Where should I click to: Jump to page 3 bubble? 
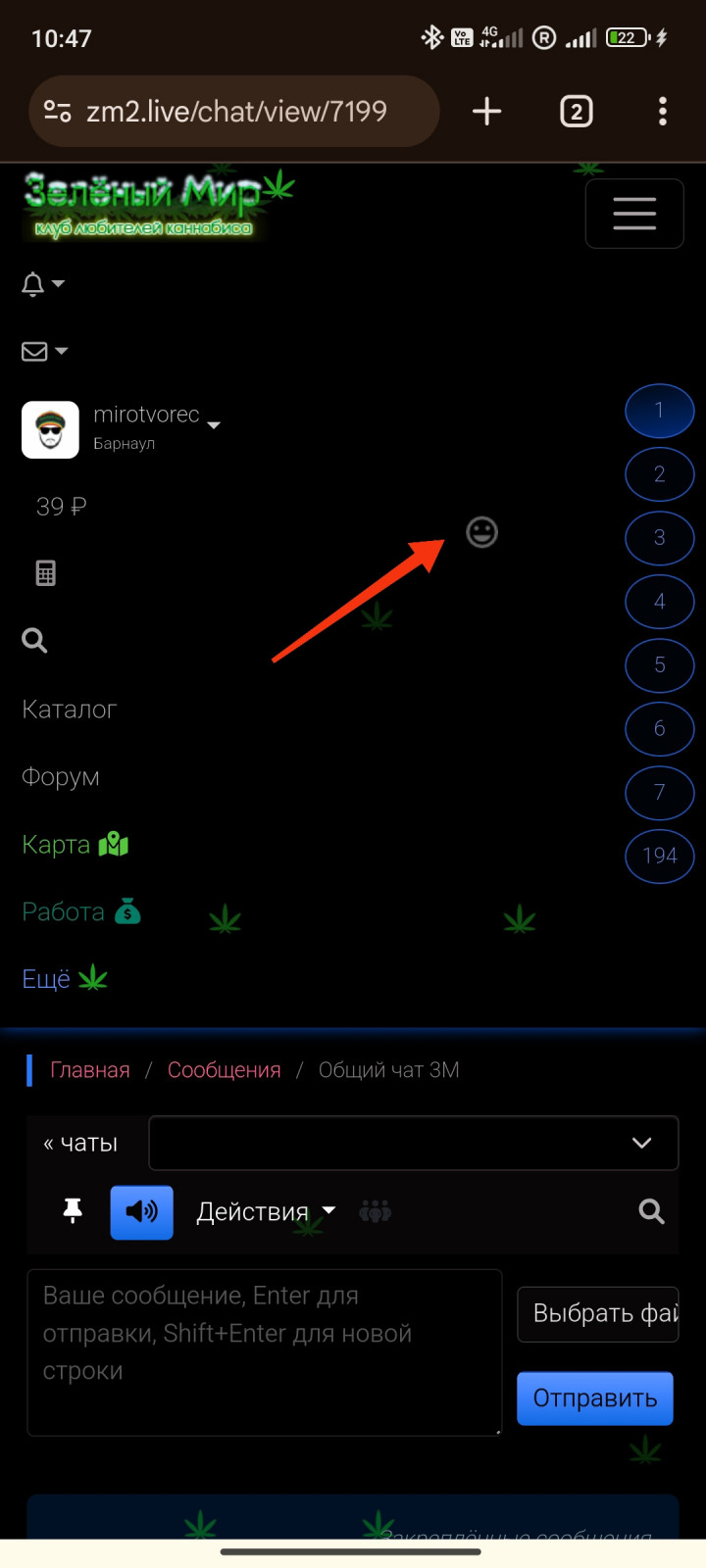tap(659, 537)
